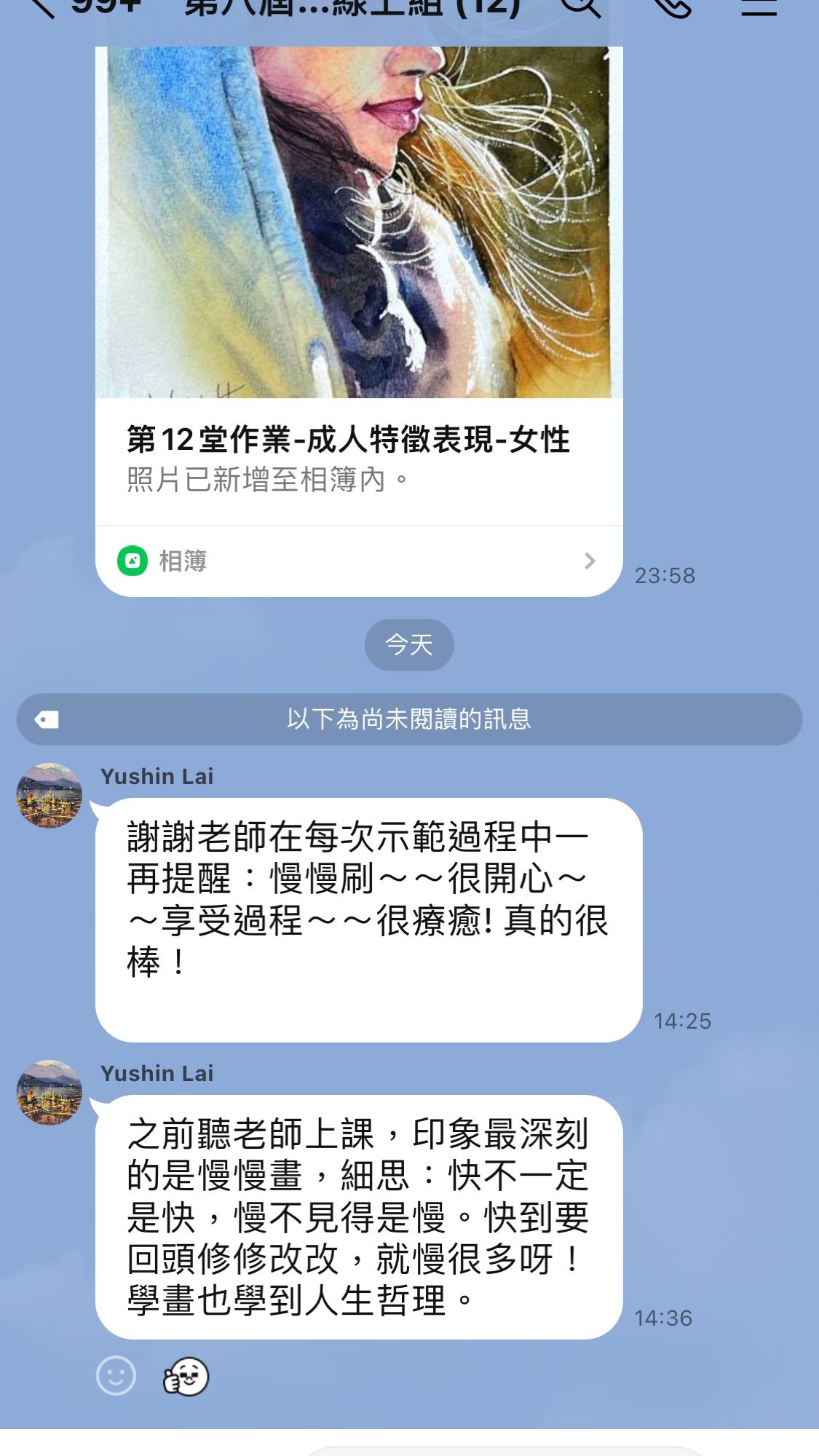Jump from the unread messages marker

click(x=409, y=719)
